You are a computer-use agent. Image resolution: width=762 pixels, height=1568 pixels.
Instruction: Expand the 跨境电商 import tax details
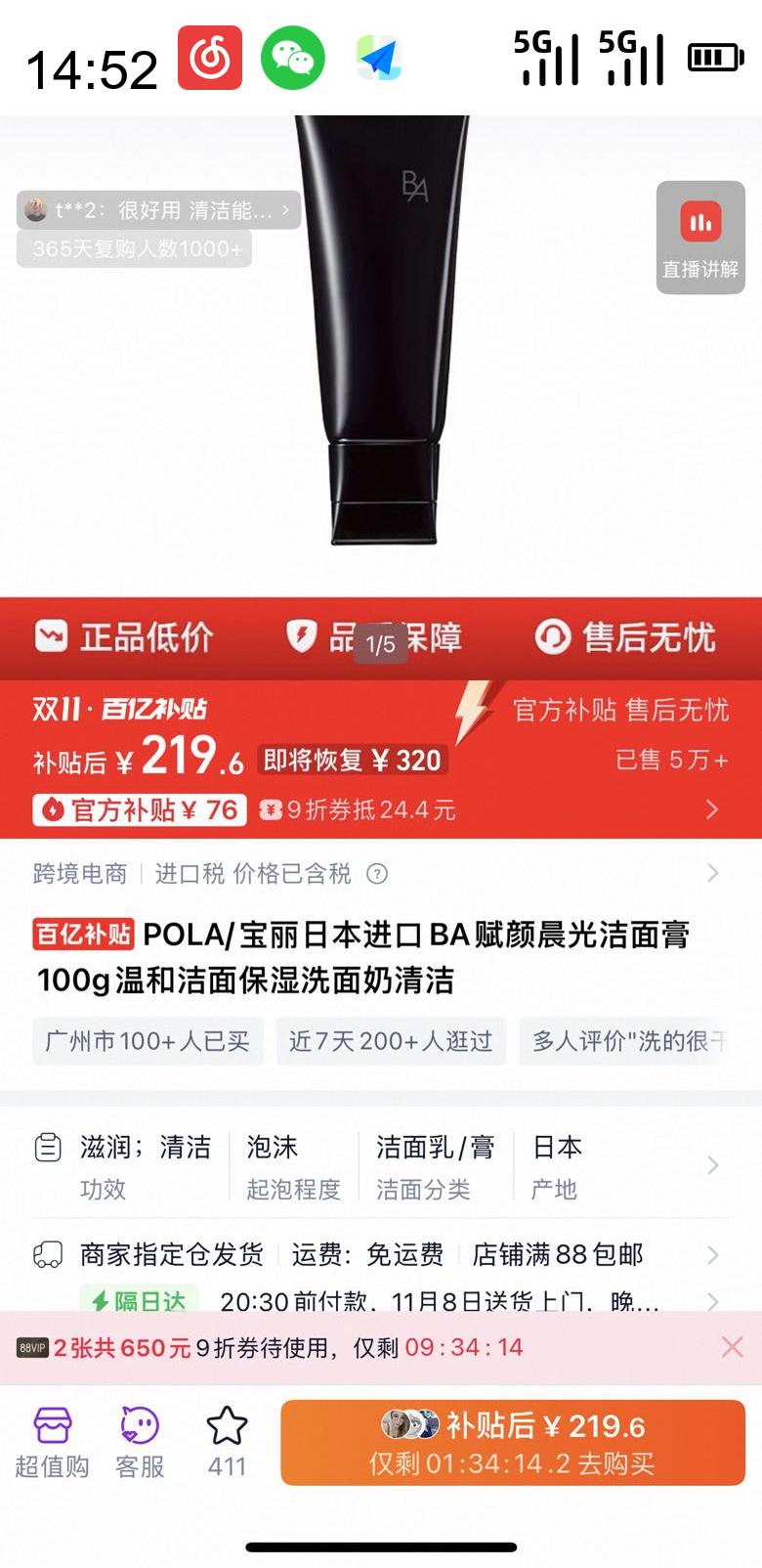pyautogui.click(x=712, y=873)
